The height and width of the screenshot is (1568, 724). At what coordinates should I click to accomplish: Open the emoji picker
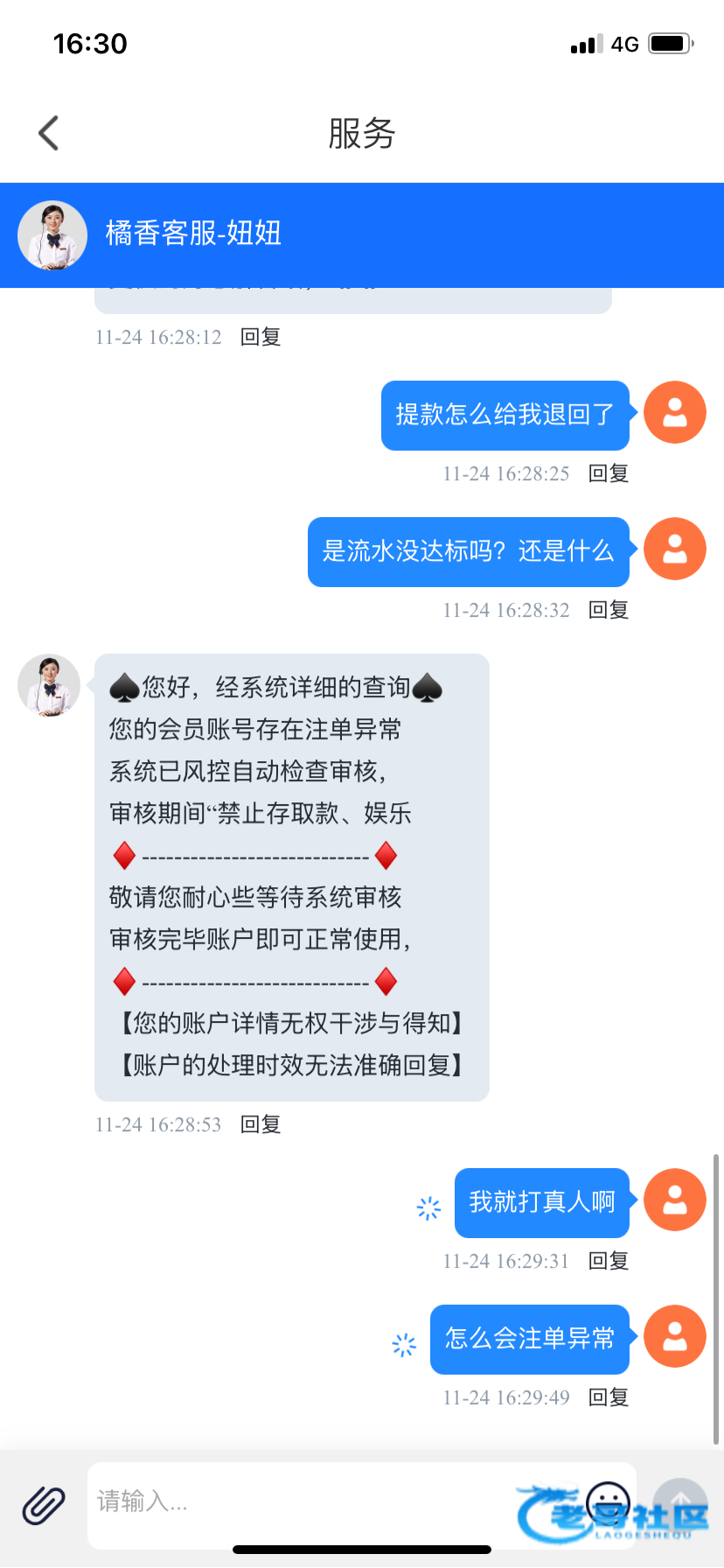point(608,1502)
